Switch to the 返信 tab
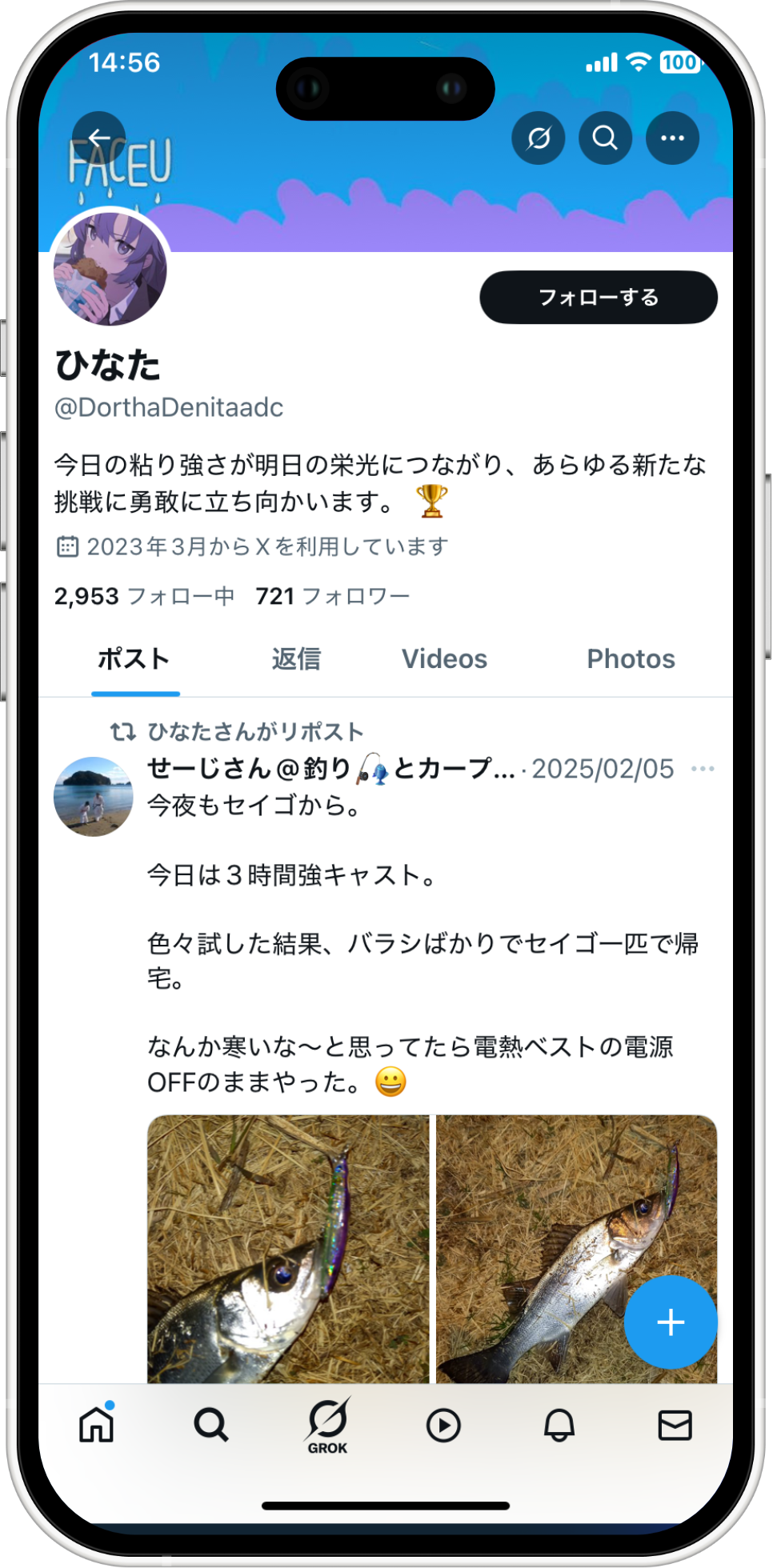773x1568 pixels. point(296,659)
